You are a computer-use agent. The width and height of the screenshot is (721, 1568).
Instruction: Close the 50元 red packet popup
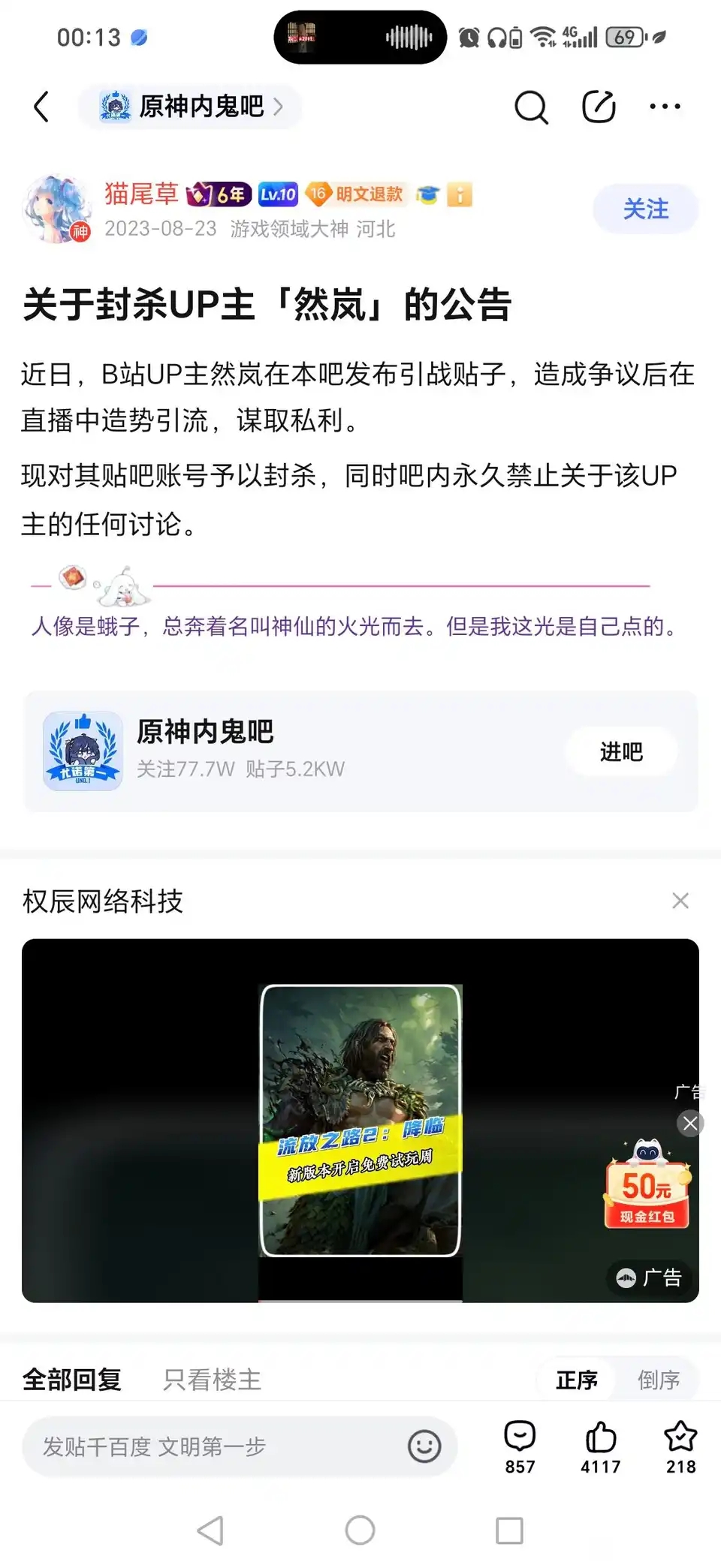point(690,1123)
